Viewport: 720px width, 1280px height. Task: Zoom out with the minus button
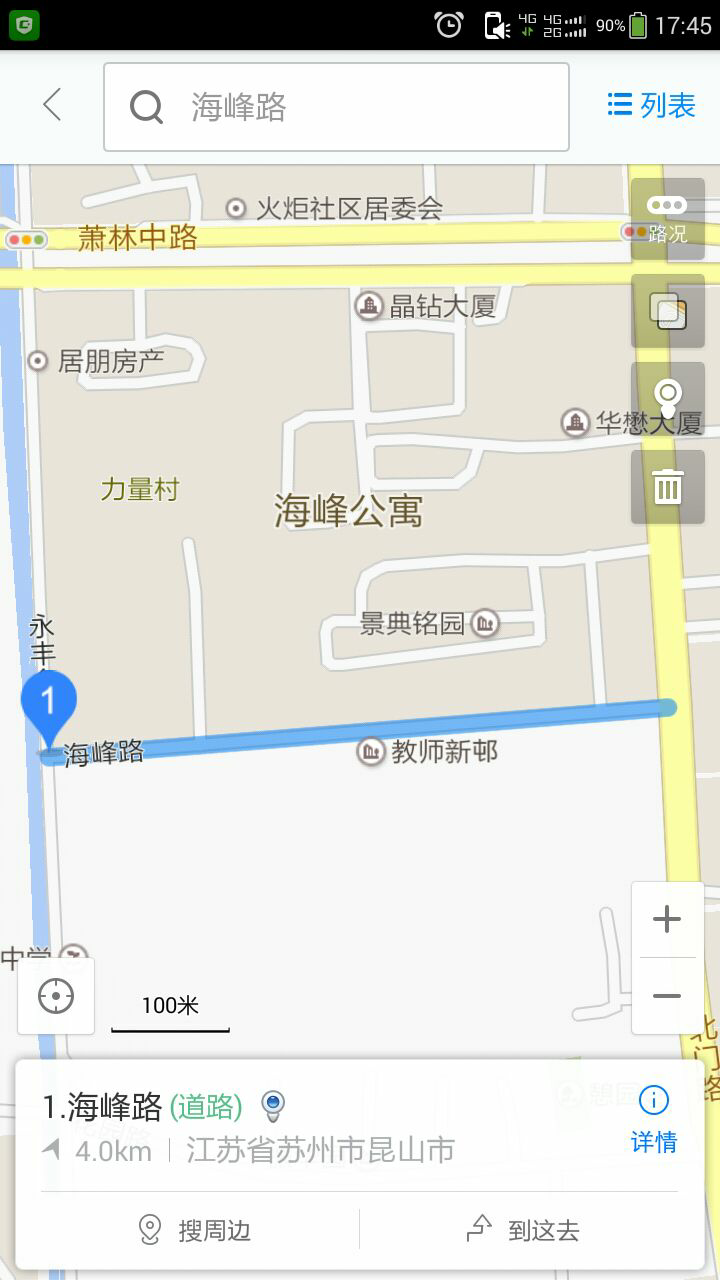(667, 996)
